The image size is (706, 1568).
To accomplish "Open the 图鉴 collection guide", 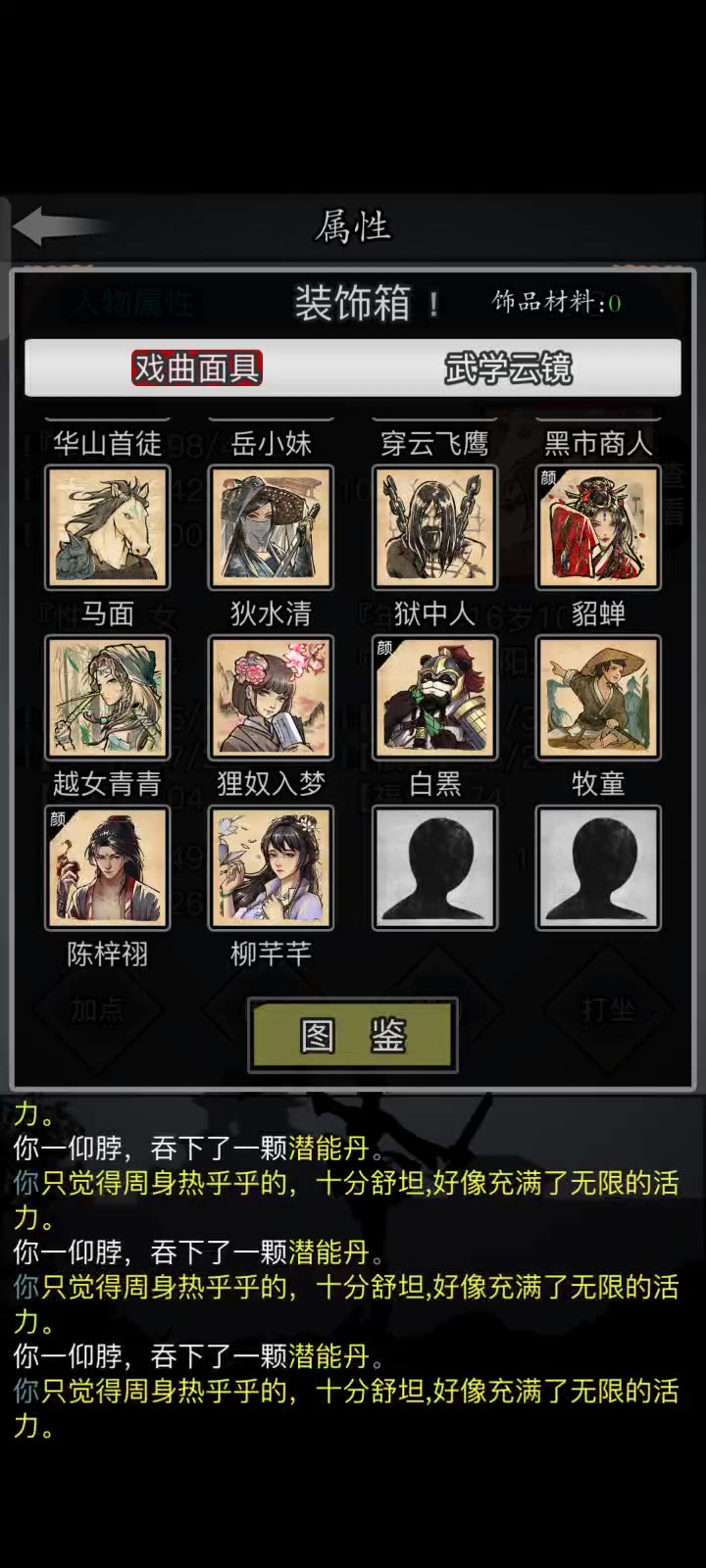I will pyautogui.click(x=353, y=1035).
